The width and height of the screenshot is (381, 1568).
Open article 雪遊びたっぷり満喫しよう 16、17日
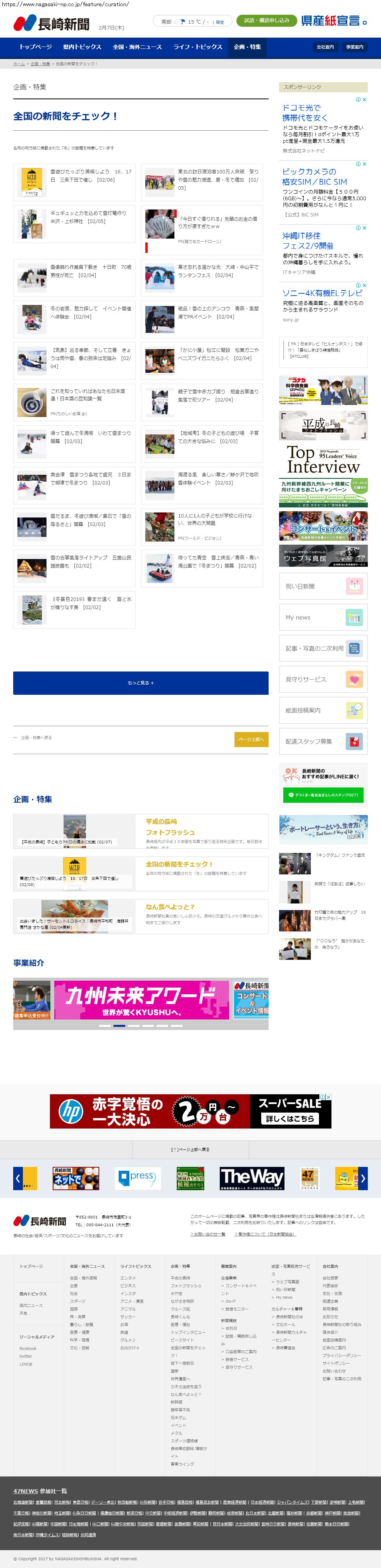[91, 176]
